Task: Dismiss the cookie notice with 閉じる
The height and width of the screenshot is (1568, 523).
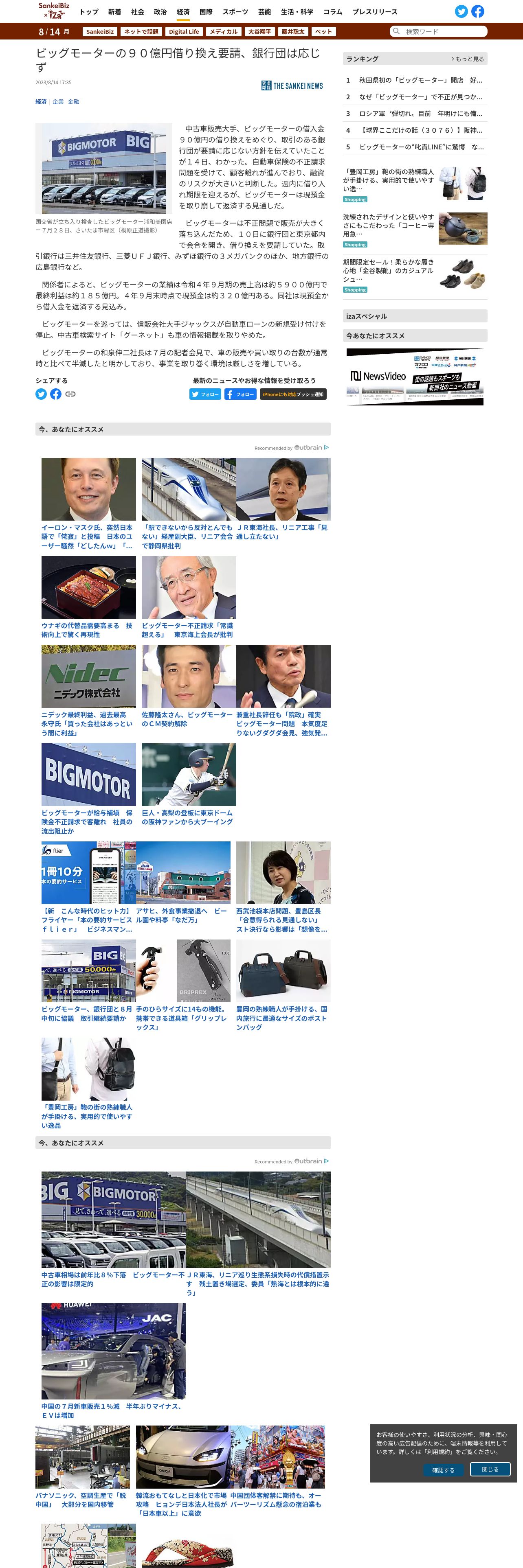Action: (x=490, y=1469)
